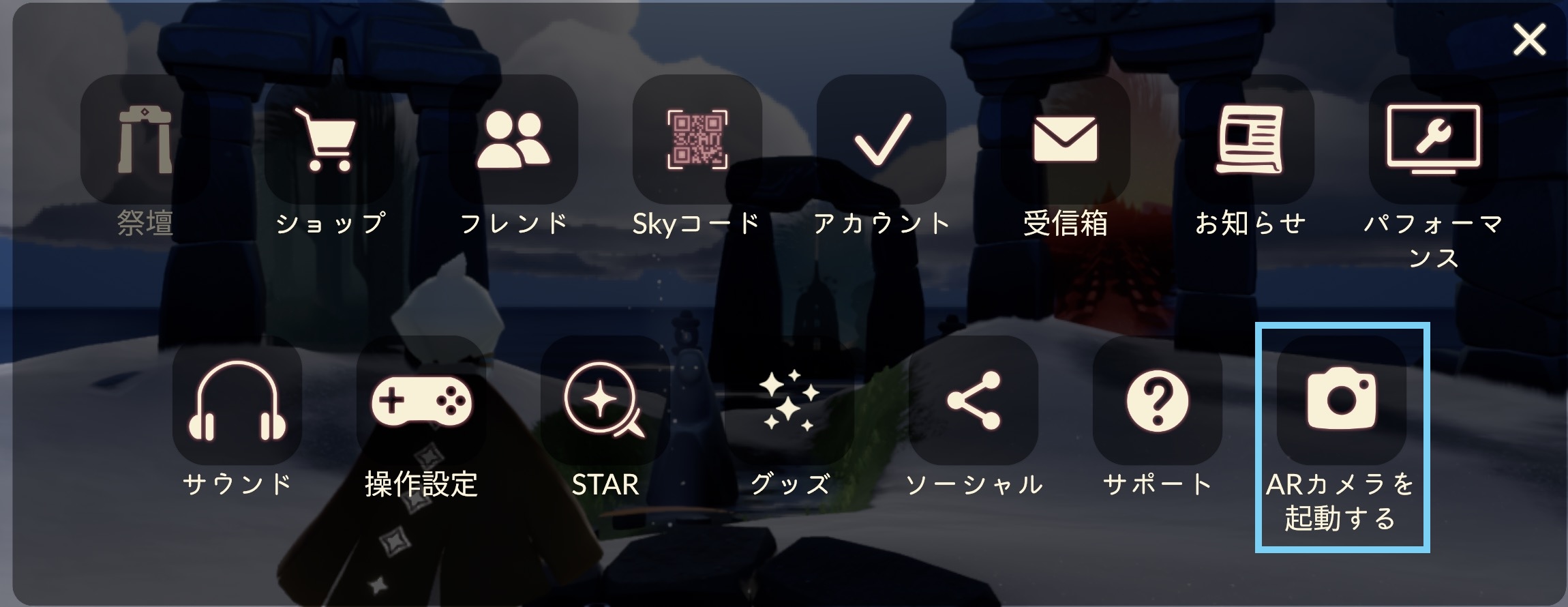
Task: Open サポート help and support
Action: pyautogui.click(x=1157, y=401)
